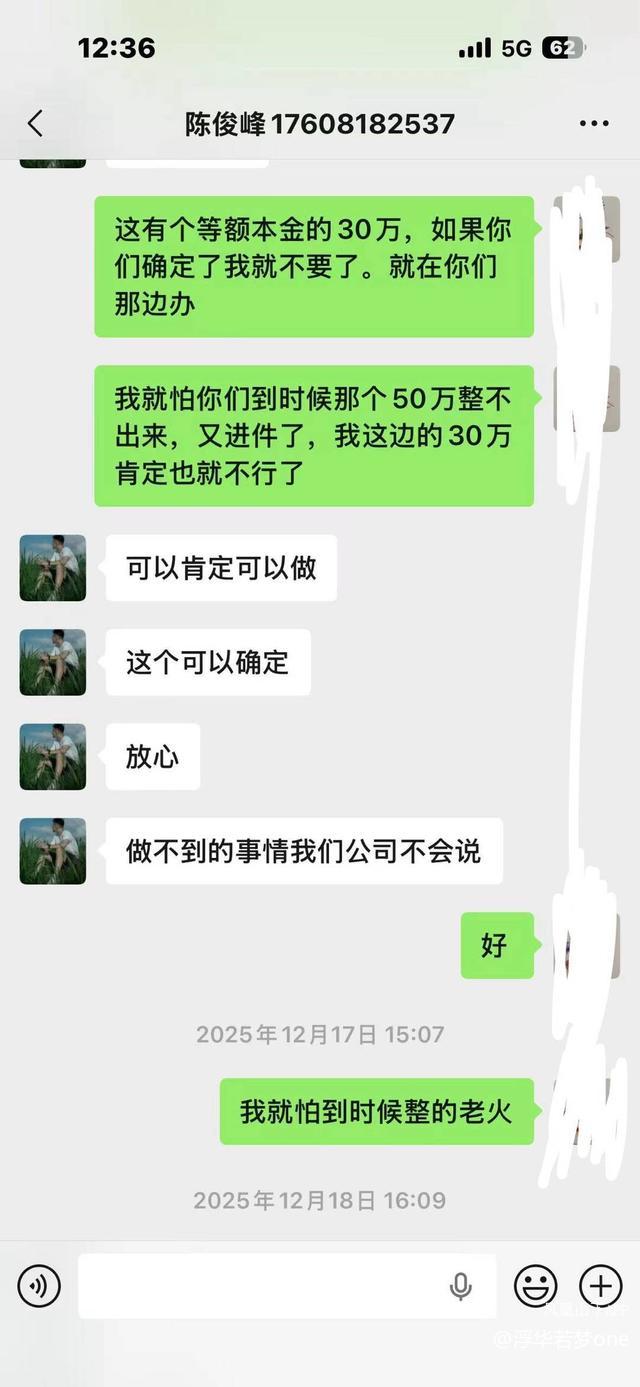Open the plus attachments panel
Viewport: 640px width, 1387px height.
pos(600,1286)
